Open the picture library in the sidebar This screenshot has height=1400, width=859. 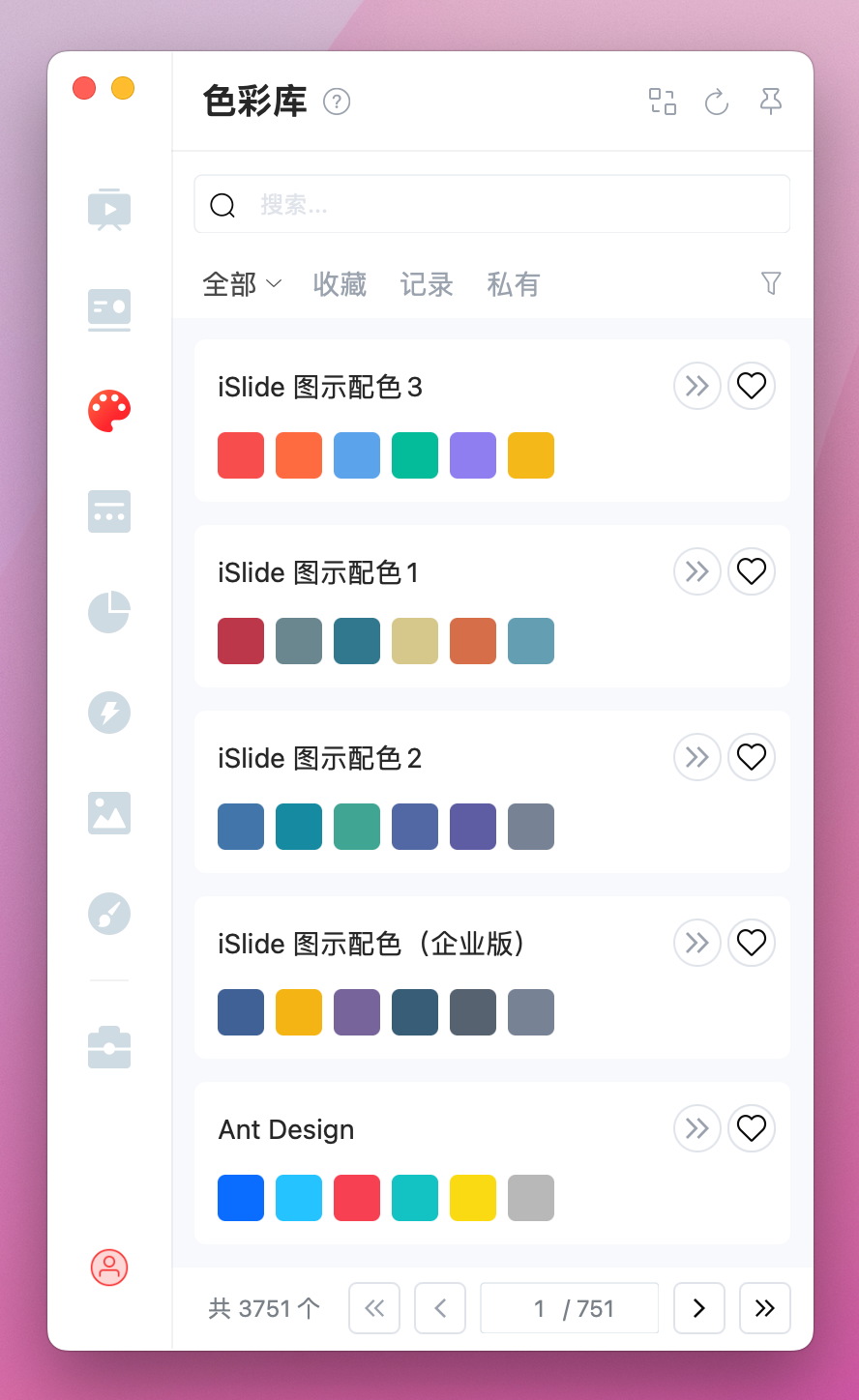[109, 813]
